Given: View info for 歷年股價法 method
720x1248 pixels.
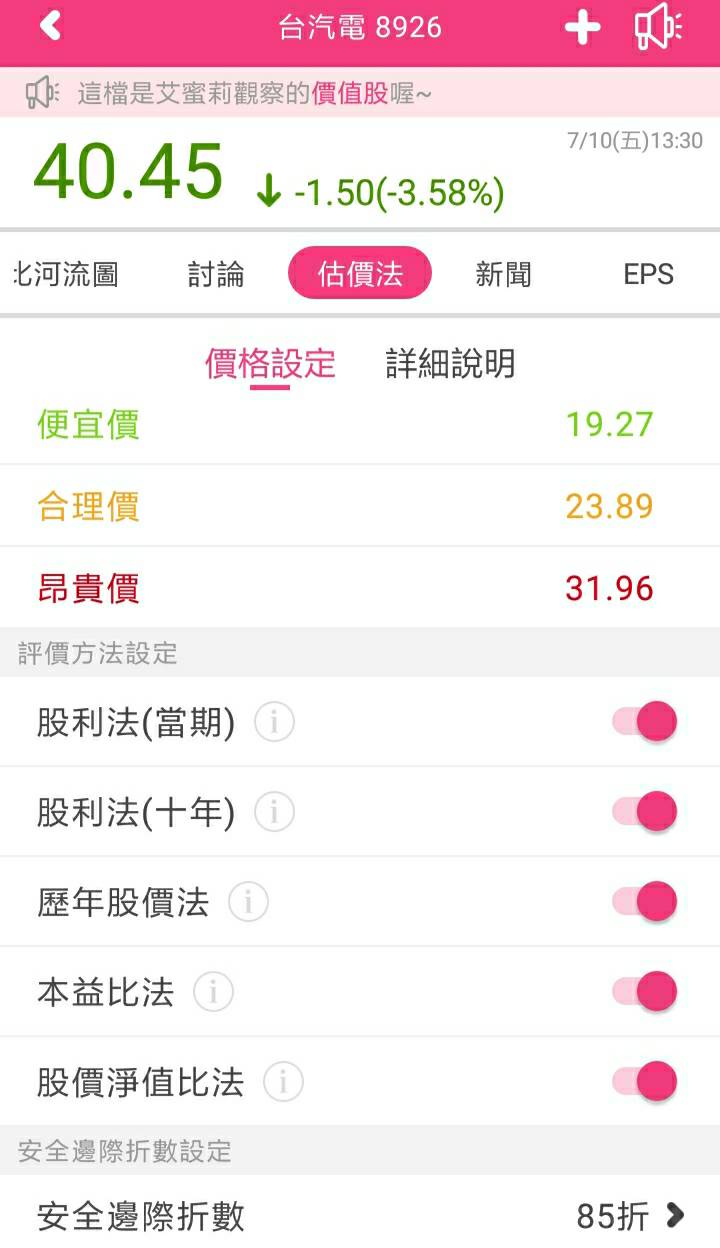Looking at the screenshot, I should pos(247,902).
